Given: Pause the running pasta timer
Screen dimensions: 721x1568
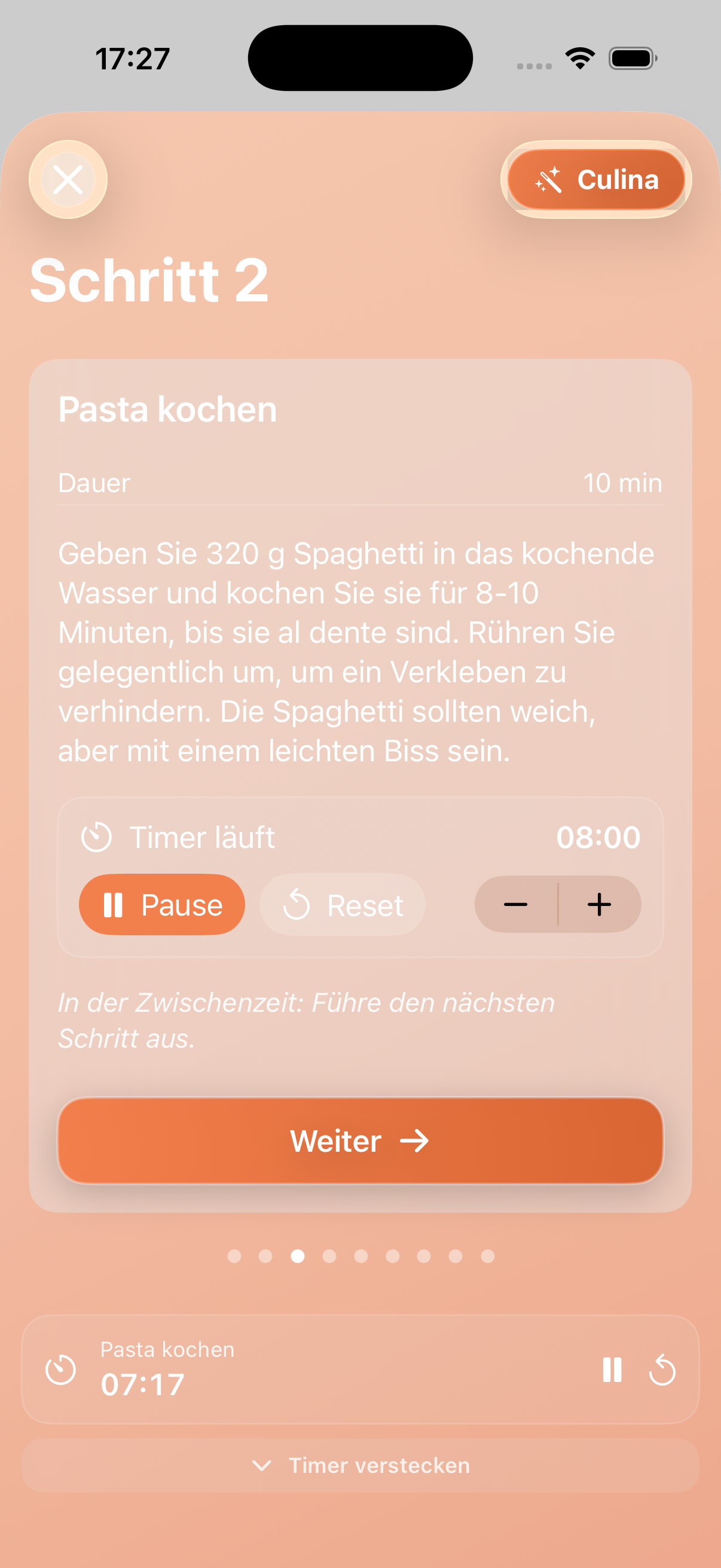Looking at the screenshot, I should click(x=162, y=905).
